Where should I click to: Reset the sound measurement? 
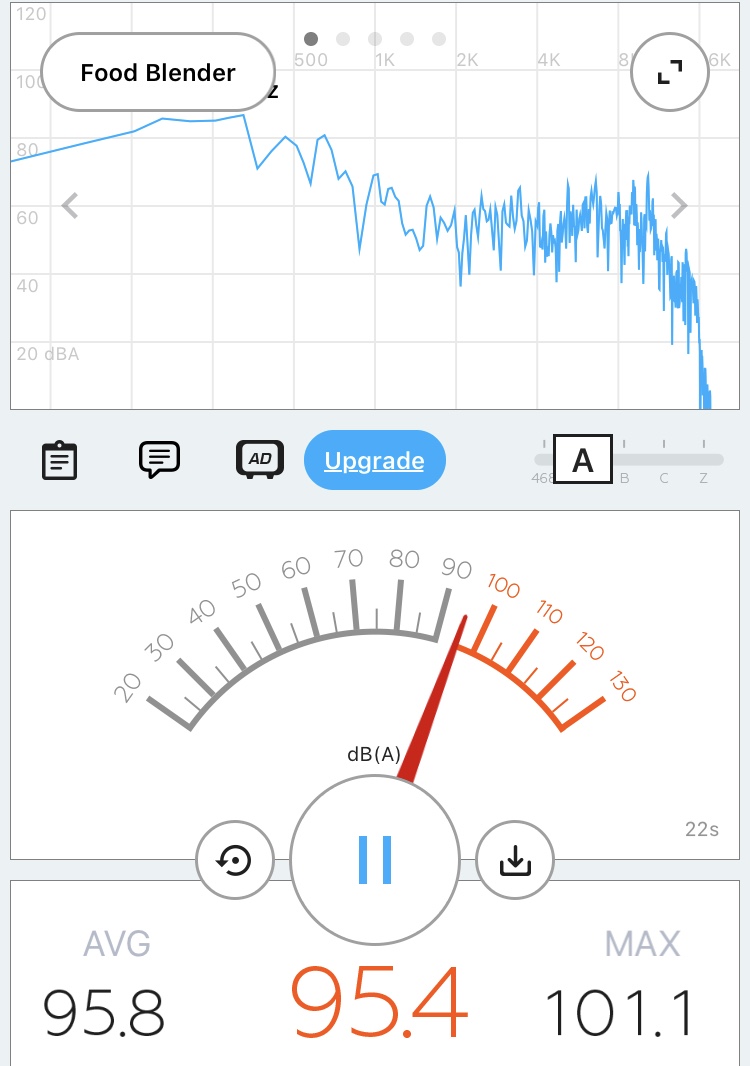coord(235,859)
